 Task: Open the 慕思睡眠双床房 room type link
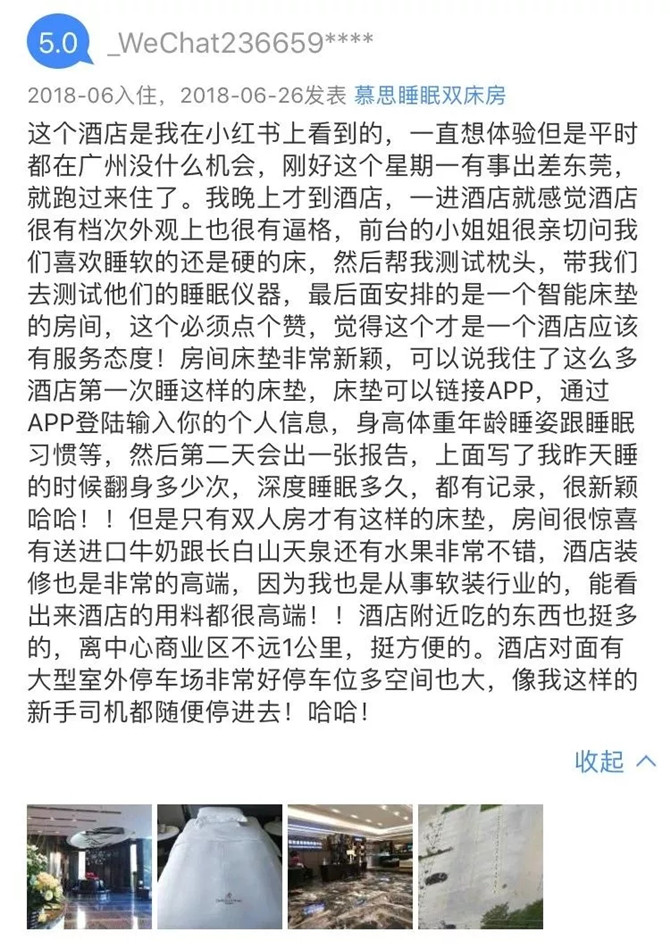pos(430,96)
